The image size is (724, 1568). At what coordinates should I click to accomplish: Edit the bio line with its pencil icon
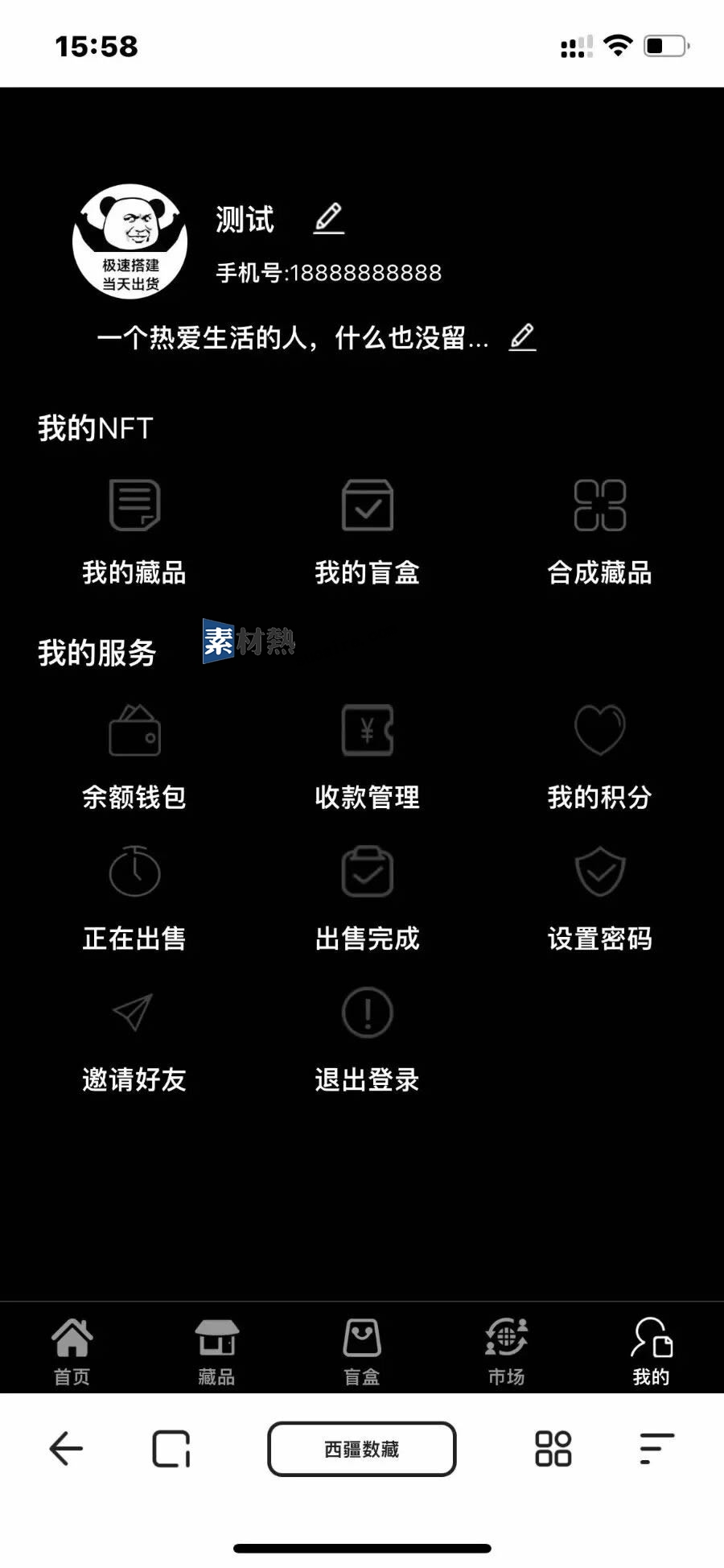[x=522, y=336]
